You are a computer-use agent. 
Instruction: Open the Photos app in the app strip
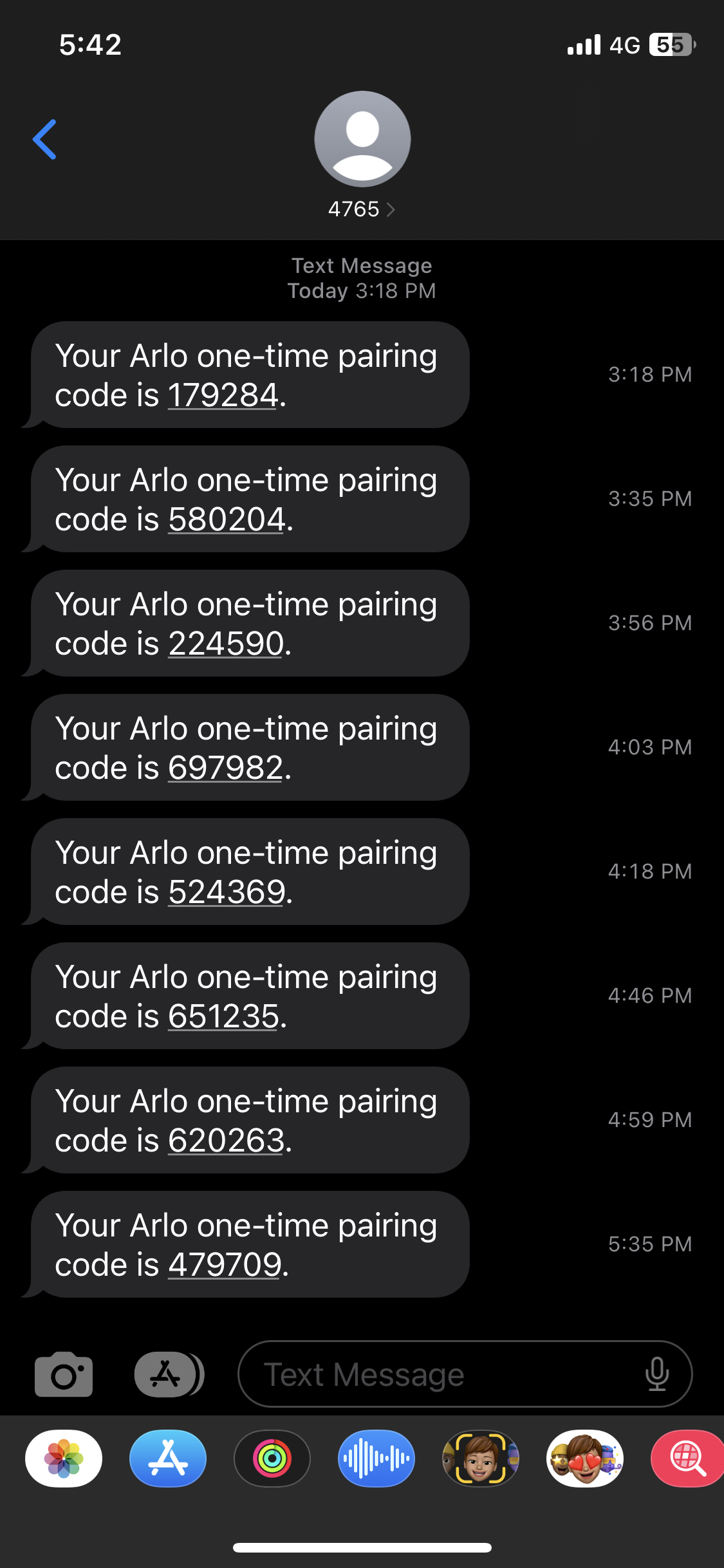coord(64,1459)
